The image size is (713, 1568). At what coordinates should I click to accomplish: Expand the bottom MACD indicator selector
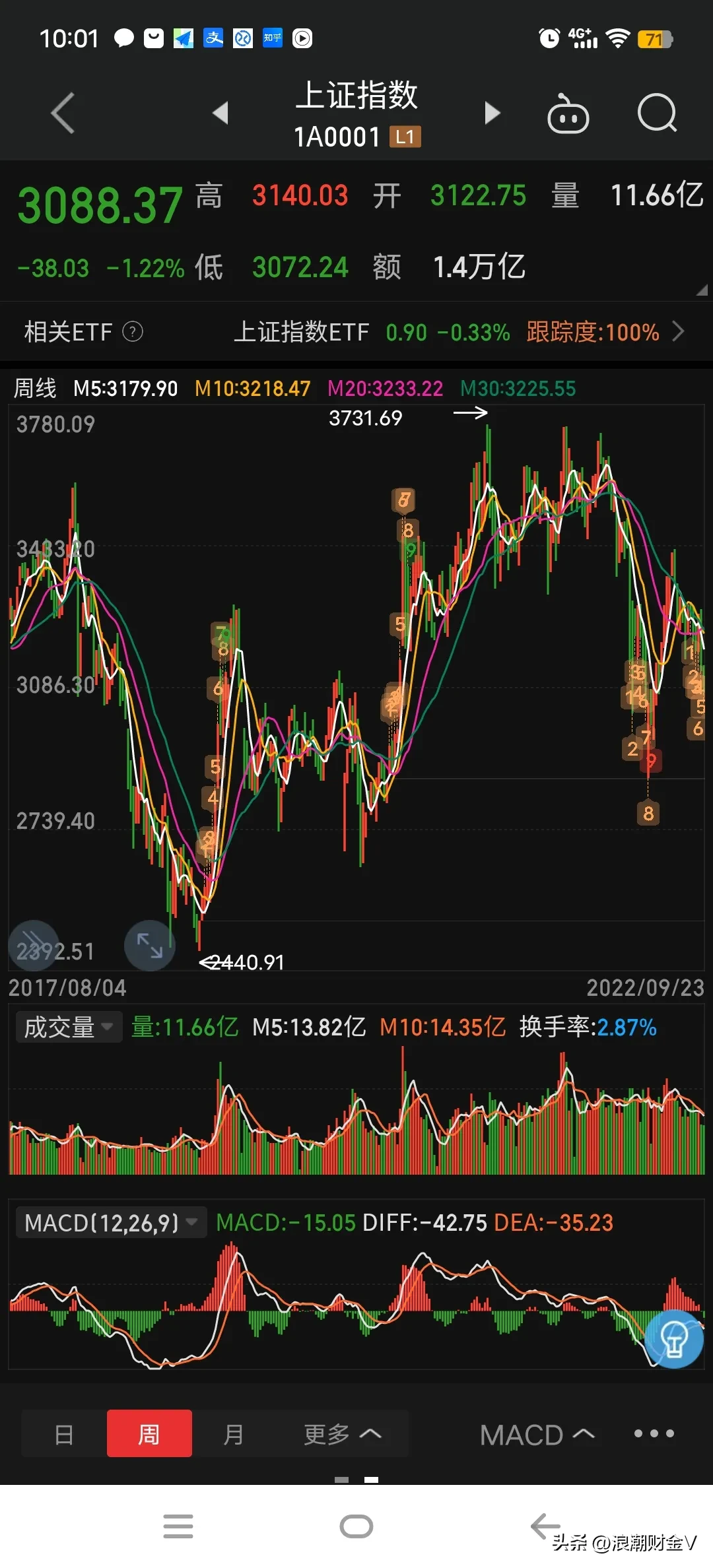537,1434
